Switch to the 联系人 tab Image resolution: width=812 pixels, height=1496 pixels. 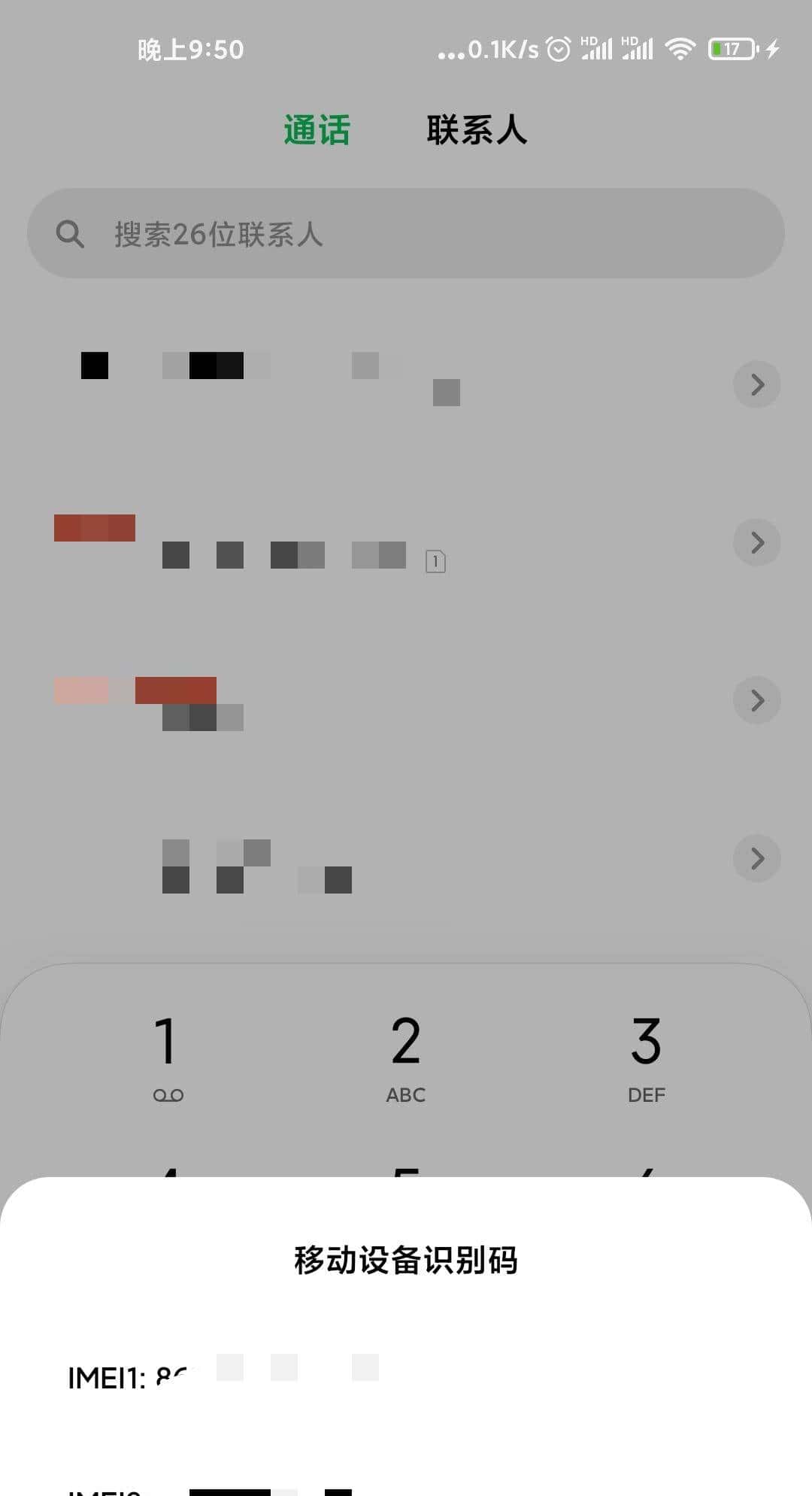477,130
